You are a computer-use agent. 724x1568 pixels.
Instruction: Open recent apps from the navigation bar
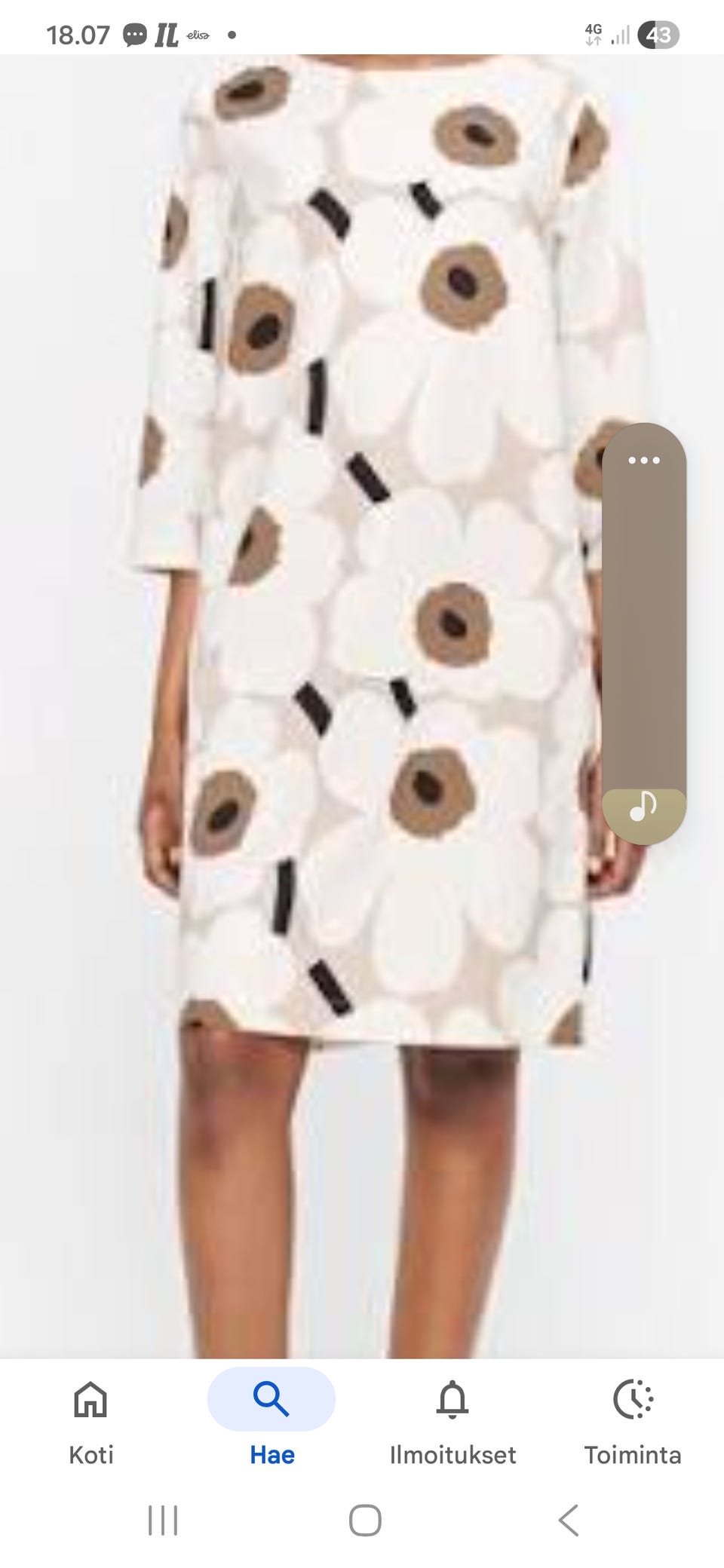click(x=163, y=1521)
